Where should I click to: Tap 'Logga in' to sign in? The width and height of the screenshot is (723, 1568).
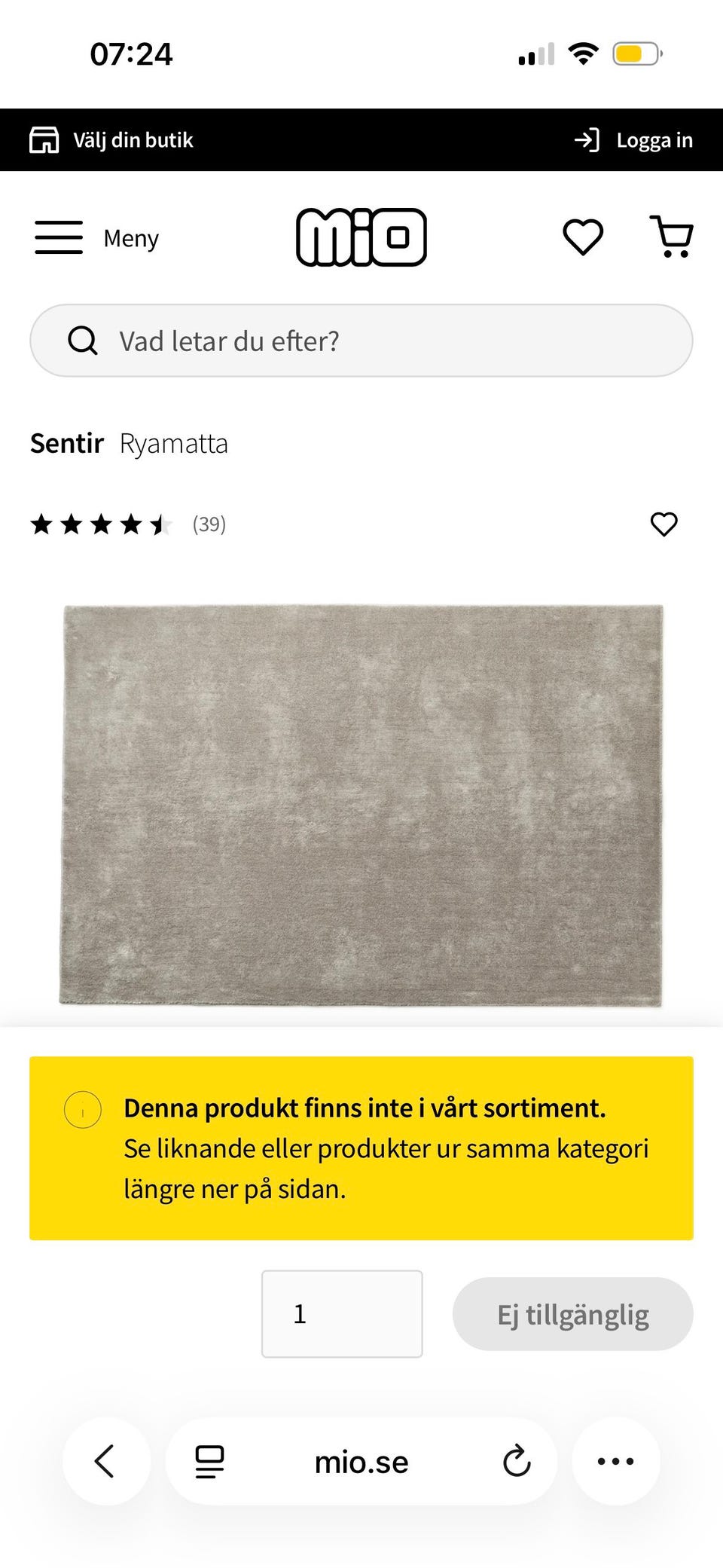[x=633, y=140]
